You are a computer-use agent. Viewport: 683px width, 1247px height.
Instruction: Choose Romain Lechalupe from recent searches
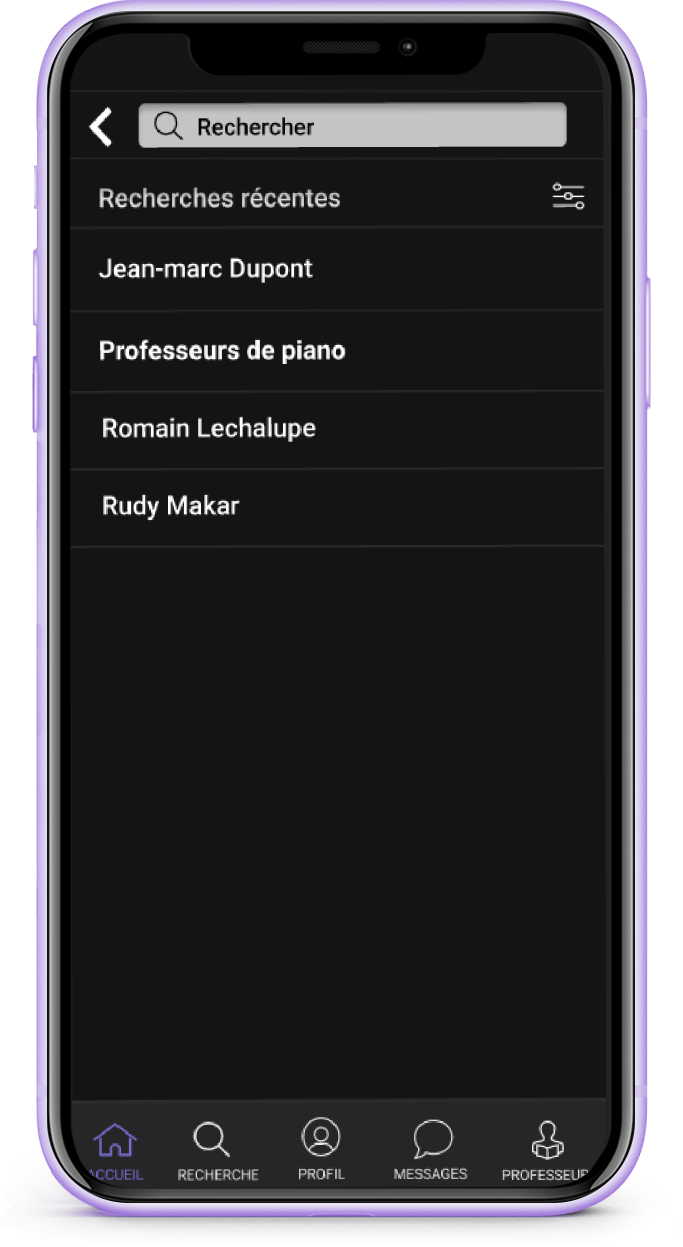pos(337,429)
